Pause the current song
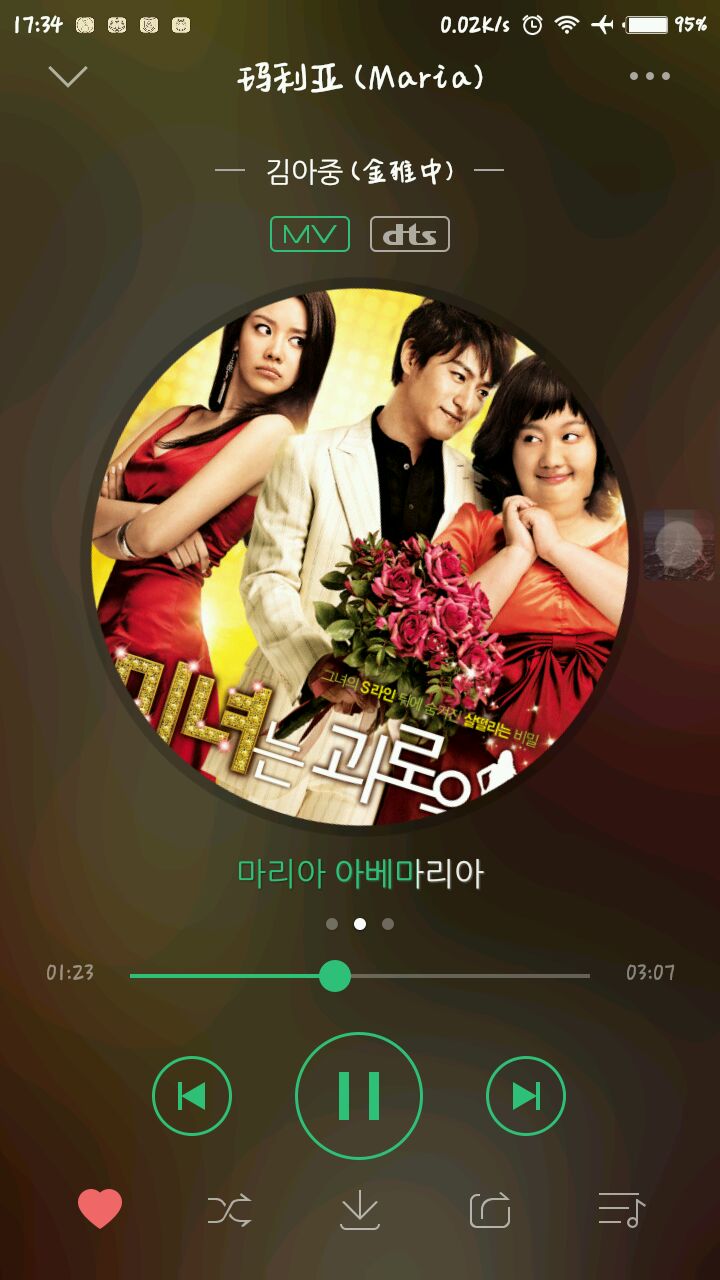Screen dimensions: 720x1280 pos(359,1096)
